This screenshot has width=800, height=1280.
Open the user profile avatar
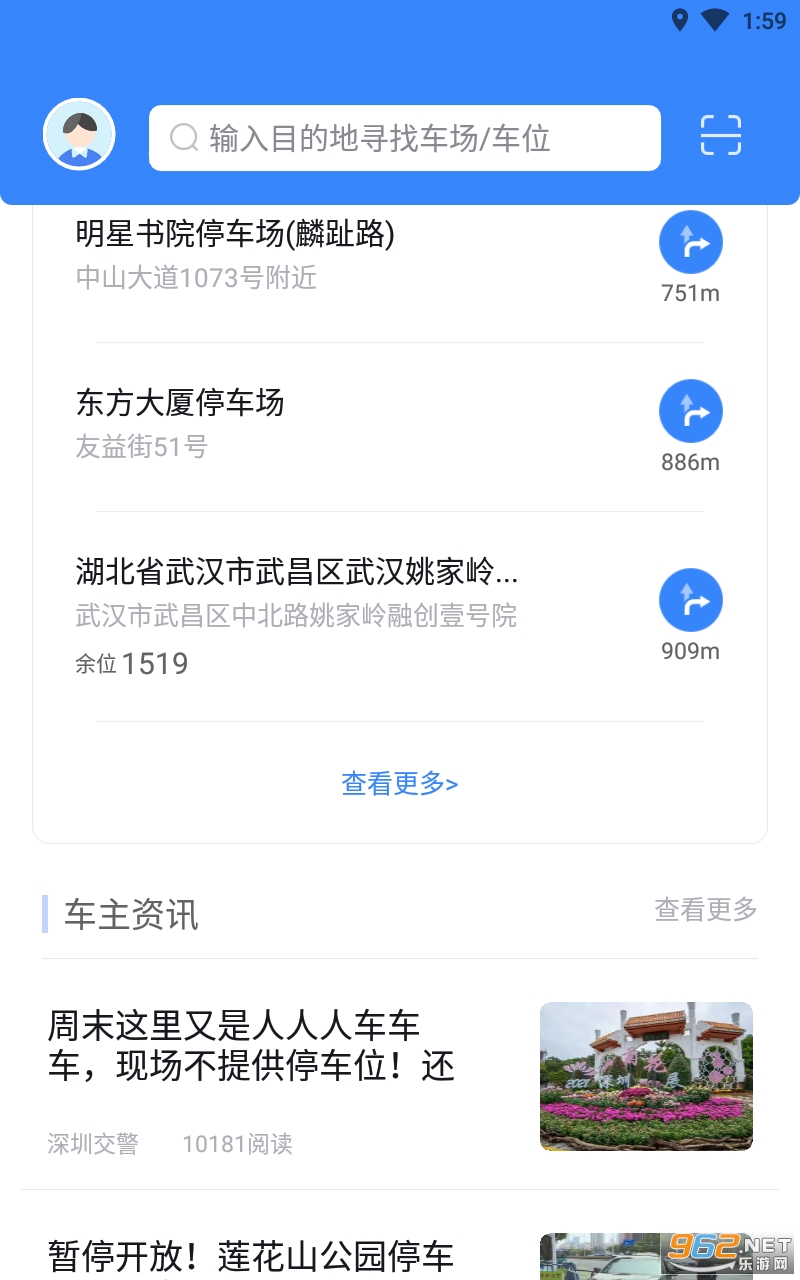point(79,135)
